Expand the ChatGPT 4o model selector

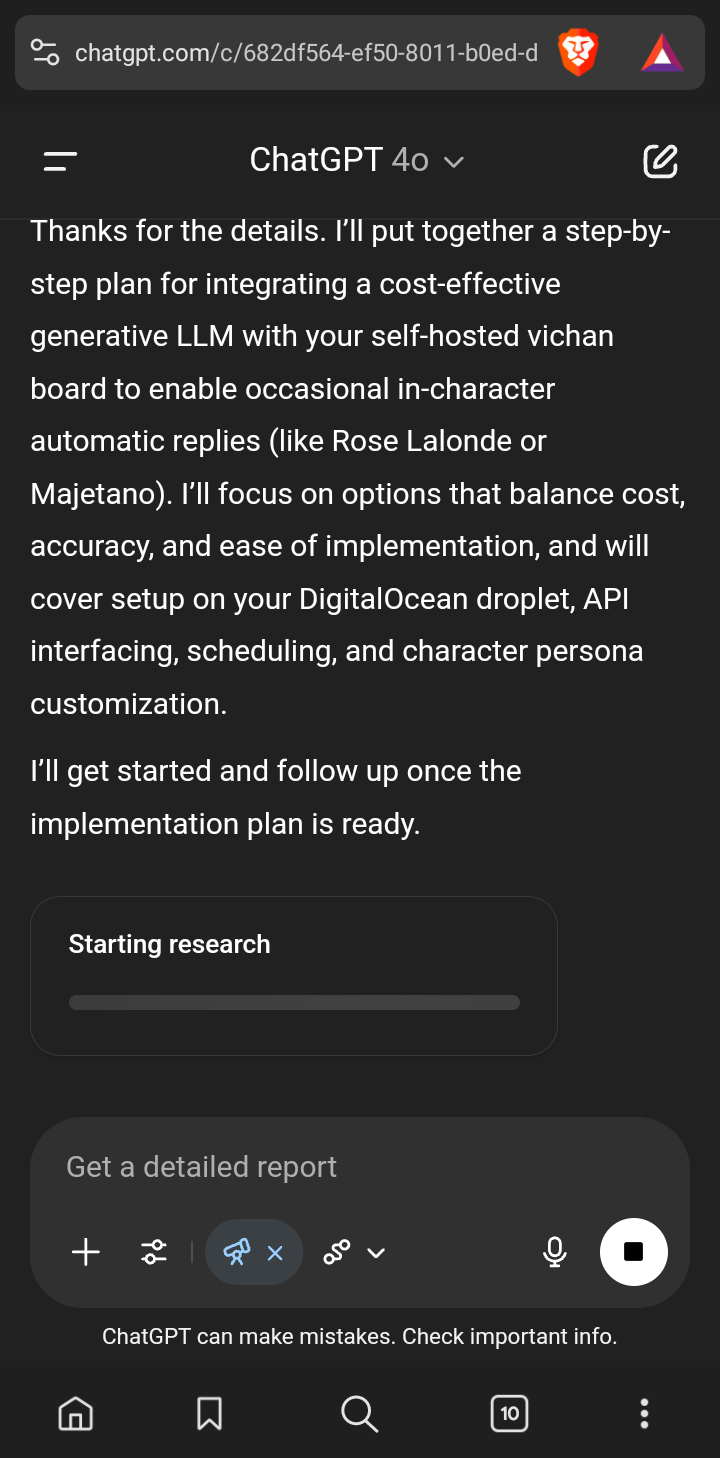(357, 160)
